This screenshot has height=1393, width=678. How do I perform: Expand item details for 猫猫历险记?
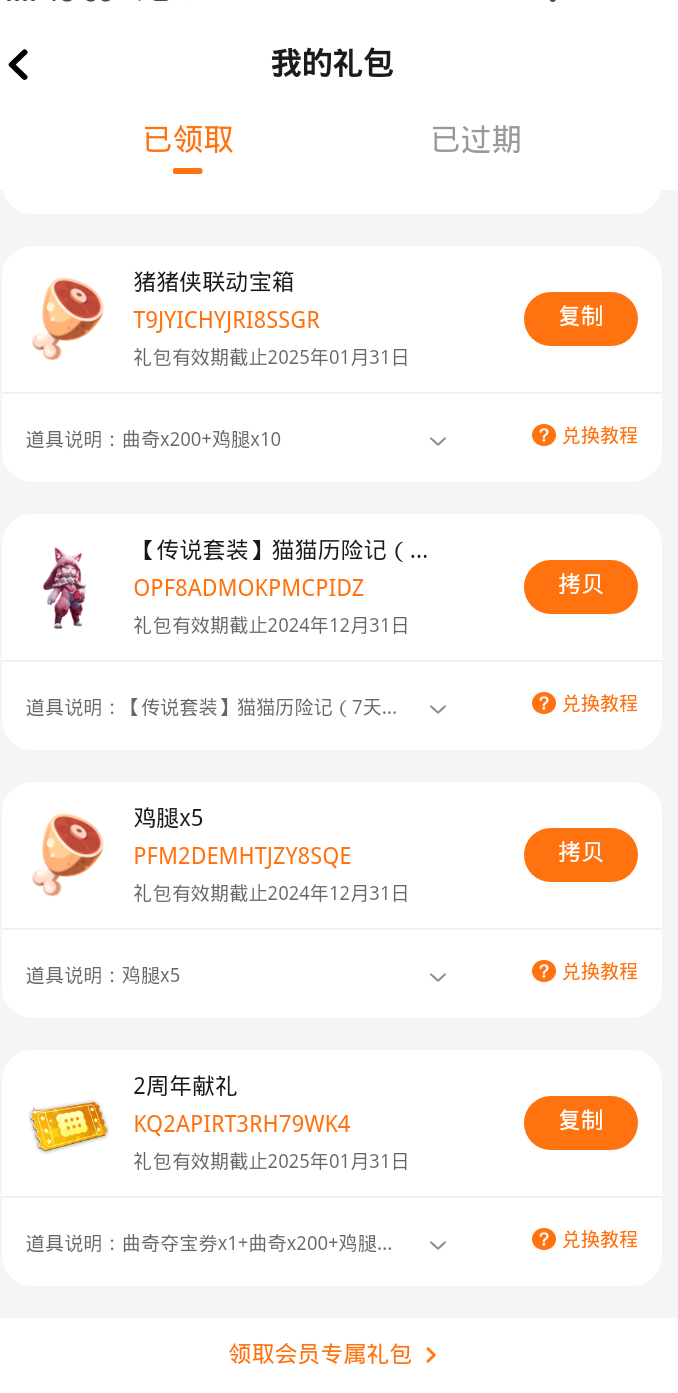tap(437, 709)
